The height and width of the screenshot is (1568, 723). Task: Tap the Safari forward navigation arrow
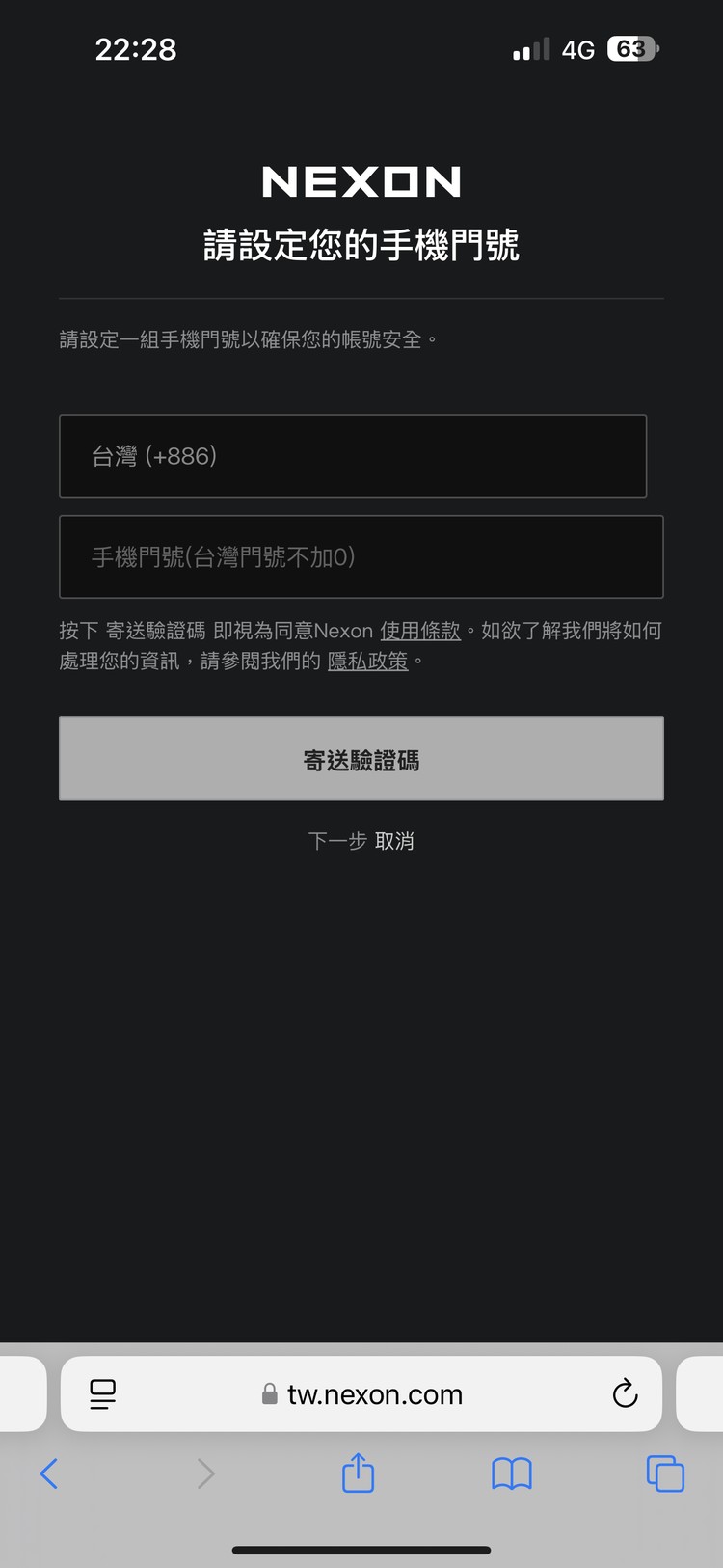click(x=204, y=1473)
